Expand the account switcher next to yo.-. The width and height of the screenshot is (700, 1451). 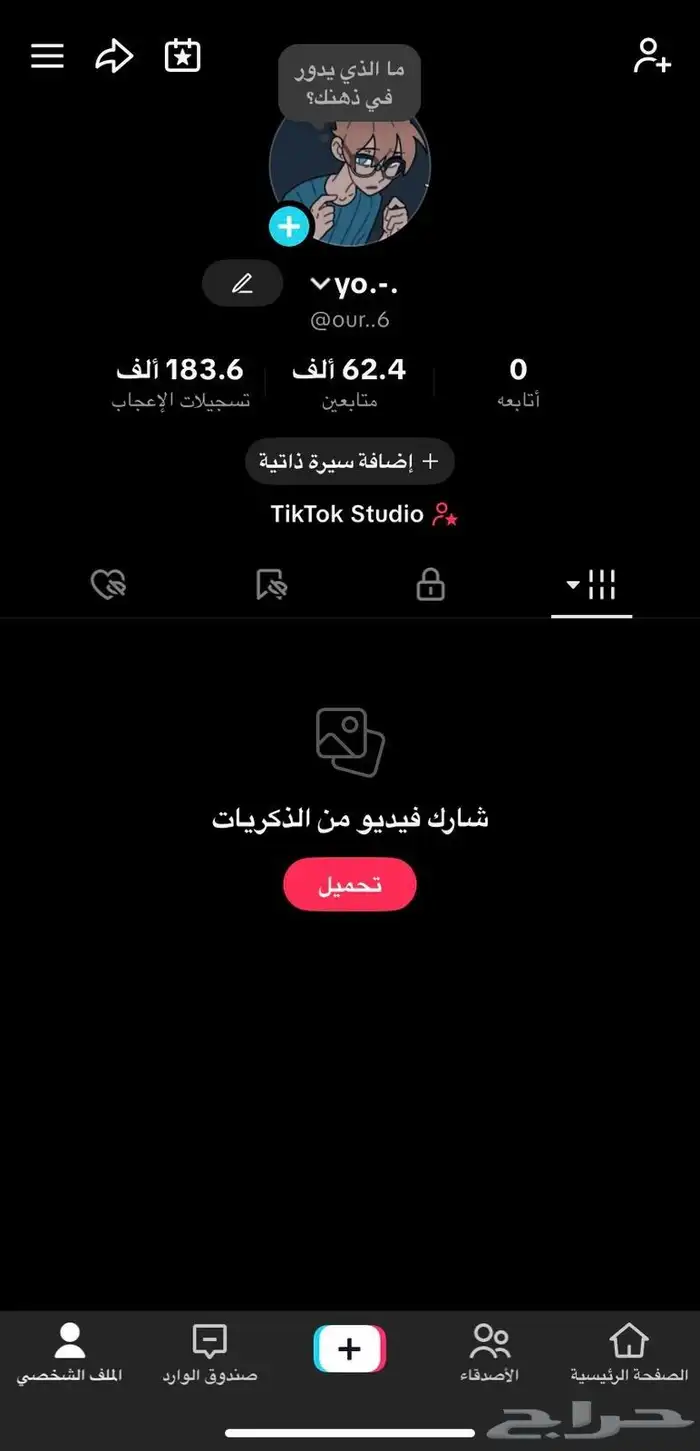click(320, 285)
